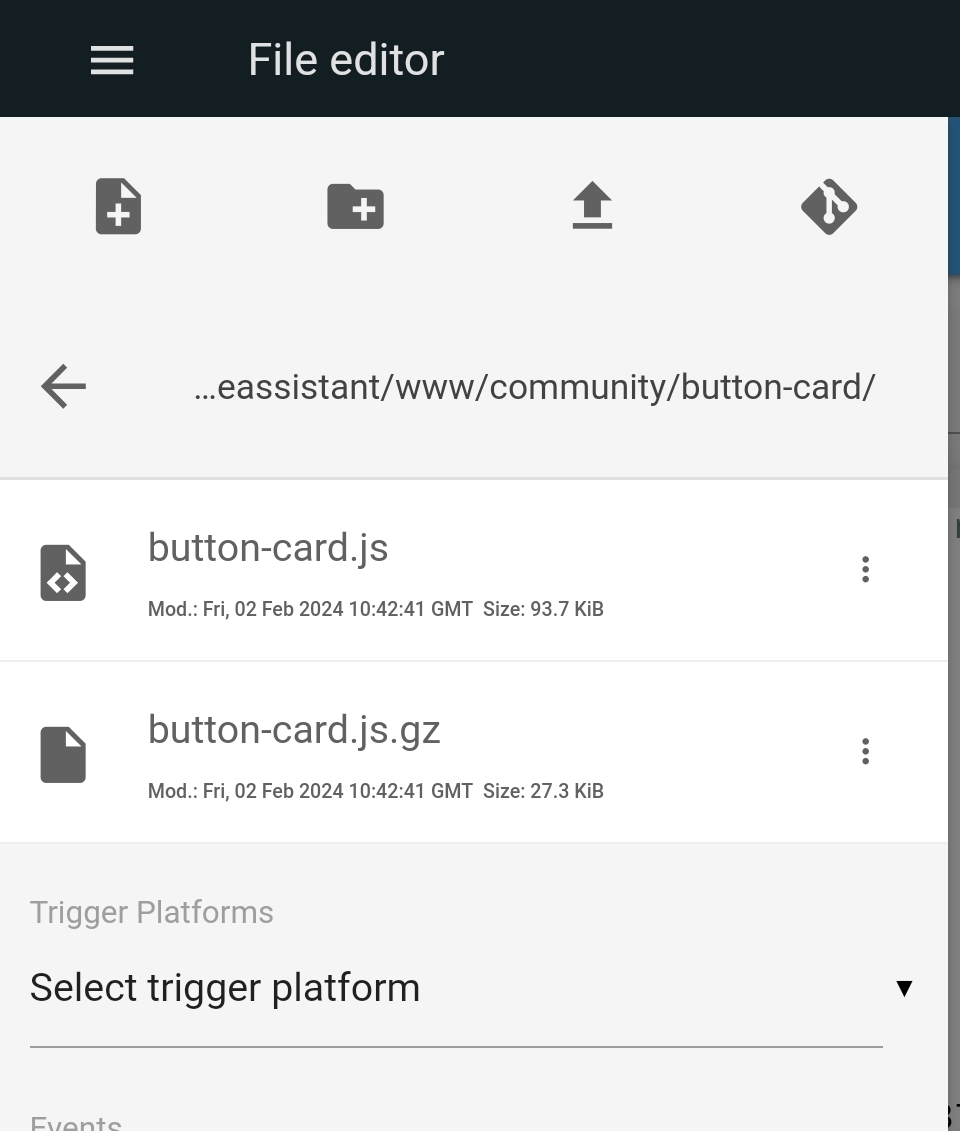Viewport: 960px width, 1131px height.
Task: Upload a file
Action: (592, 206)
